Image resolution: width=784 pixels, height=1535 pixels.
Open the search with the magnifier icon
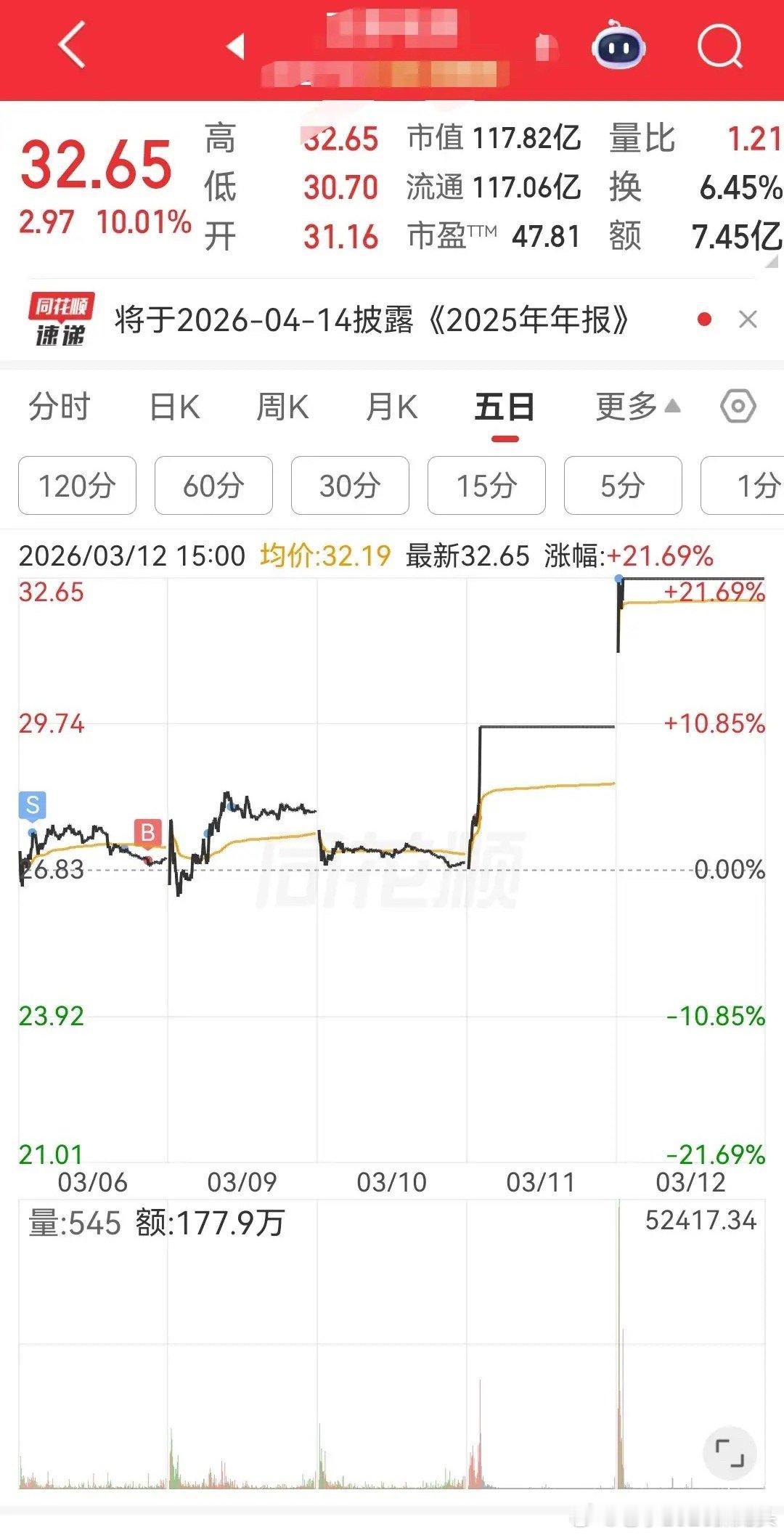(x=718, y=46)
